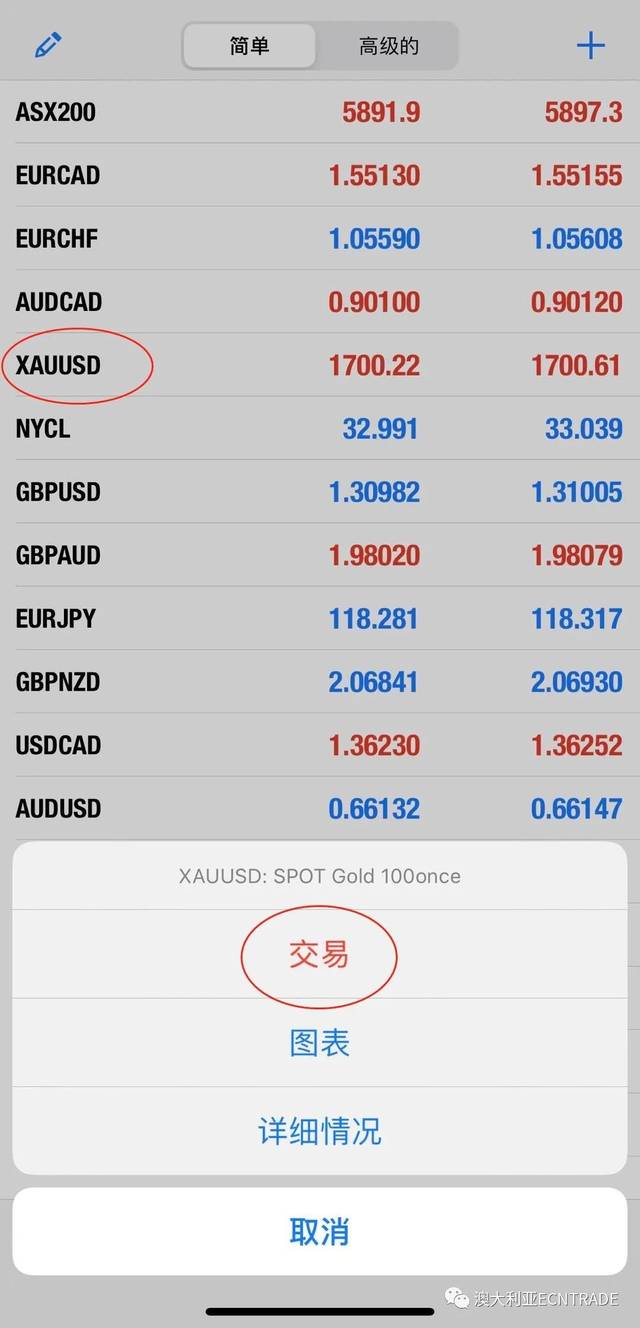
Task: Open the EURCAD quote row
Action: [x=320, y=175]
